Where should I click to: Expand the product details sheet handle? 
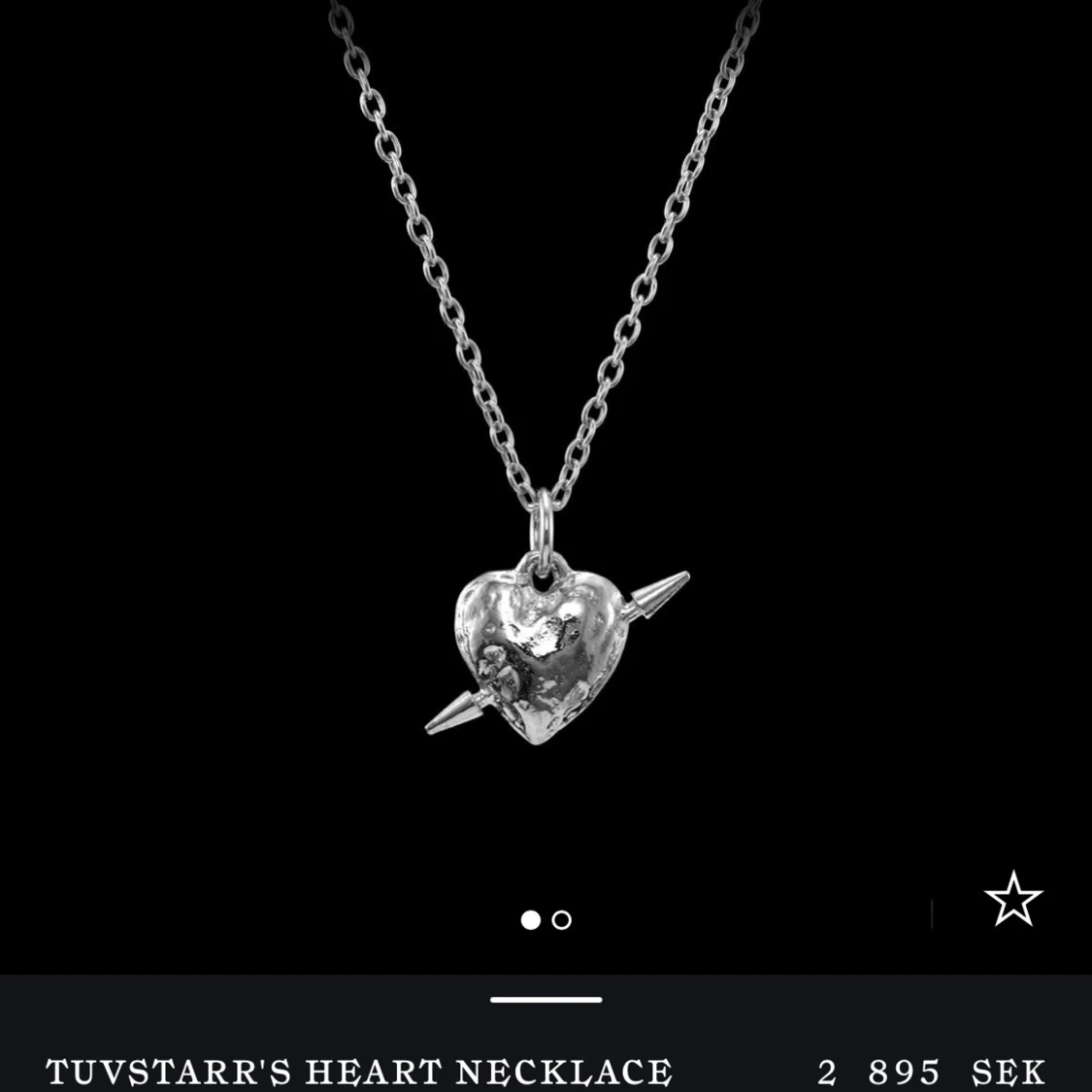[546, 999]
